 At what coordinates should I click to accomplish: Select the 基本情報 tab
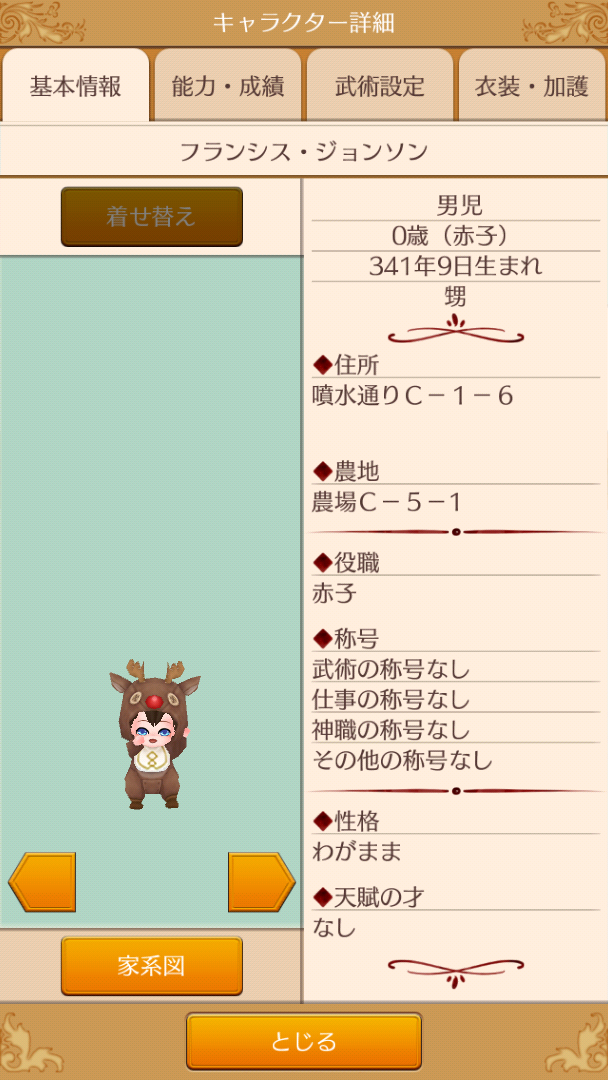click(x=76, y=86)
